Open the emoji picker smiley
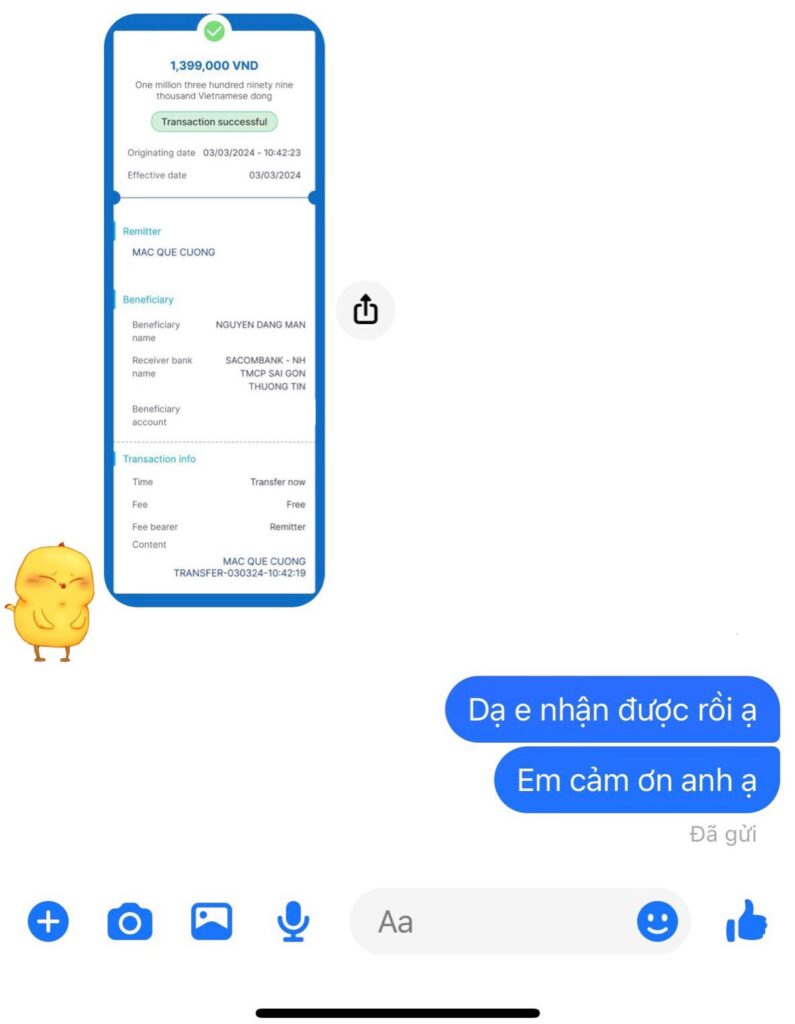This screenshot has width=795, height=1024. (x=657, y=921)
